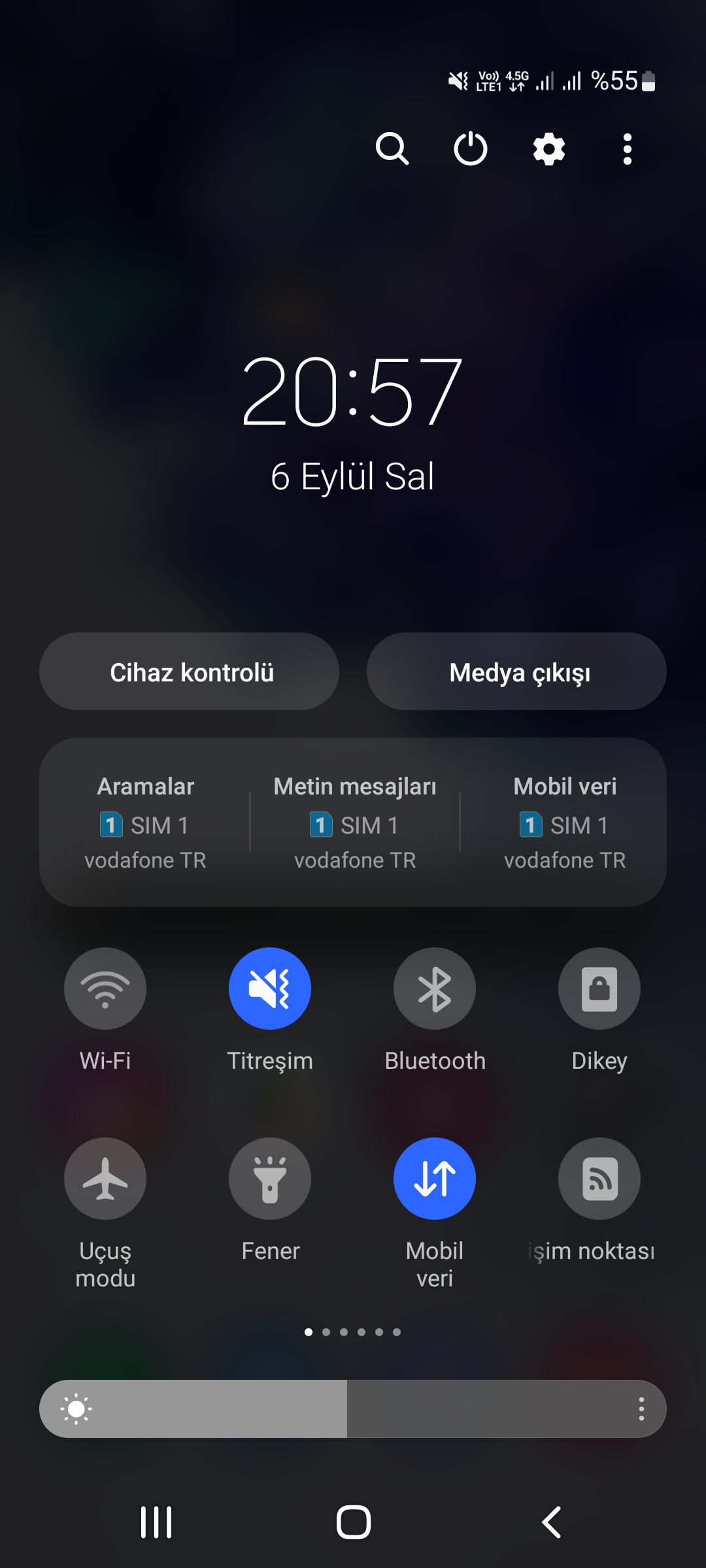
Task: Toggle the Dikey rotation lock
Action: 599,988
